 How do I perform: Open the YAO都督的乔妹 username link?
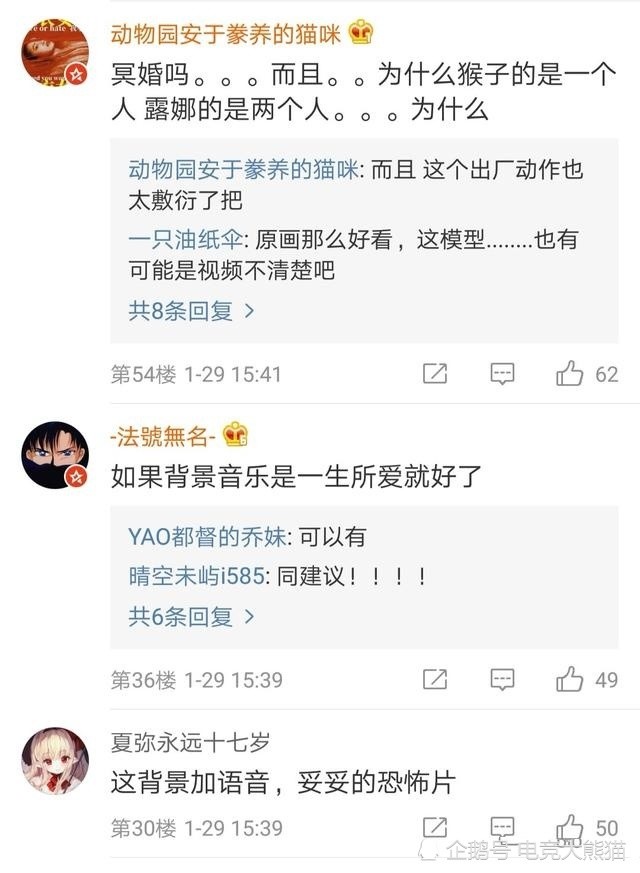point(207,537)
